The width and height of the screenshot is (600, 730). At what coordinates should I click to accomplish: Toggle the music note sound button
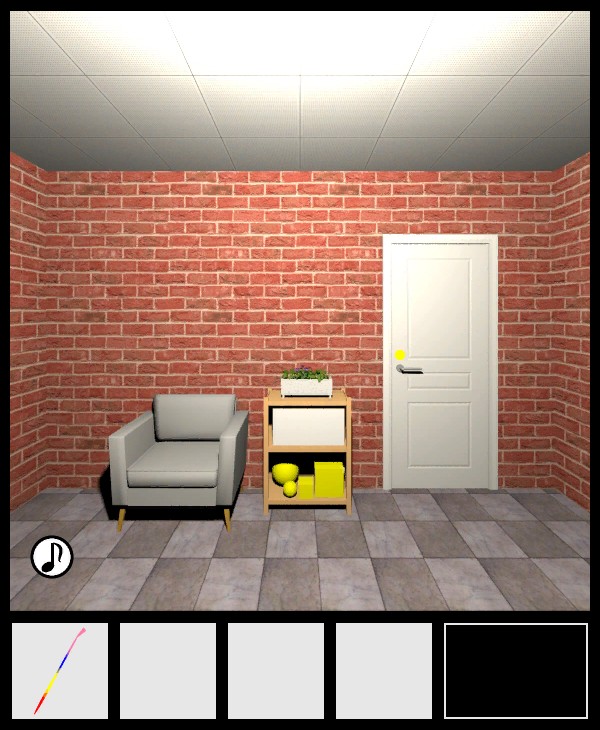point(52,557)
